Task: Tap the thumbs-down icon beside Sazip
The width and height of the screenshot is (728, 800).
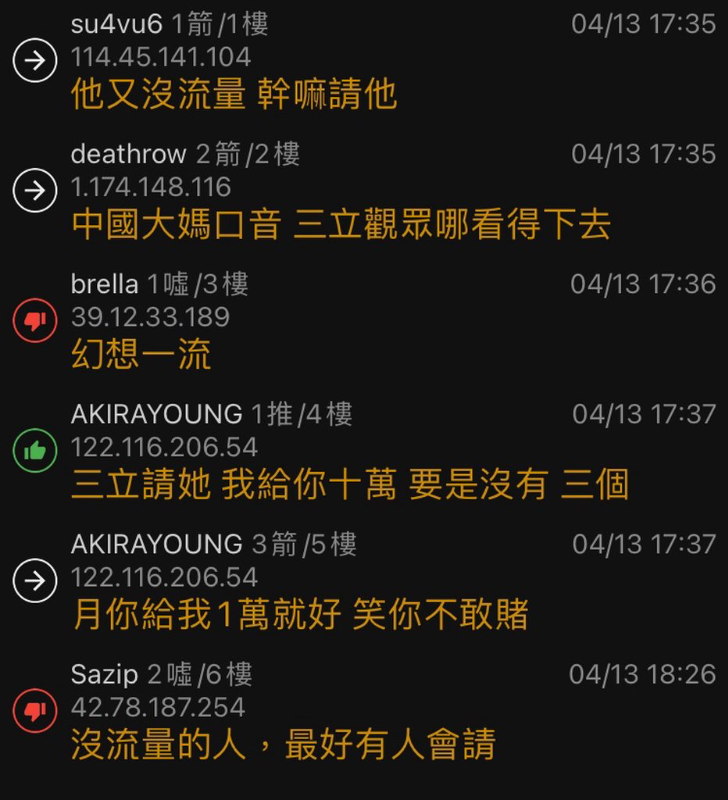Action: [x=33, y=710]
